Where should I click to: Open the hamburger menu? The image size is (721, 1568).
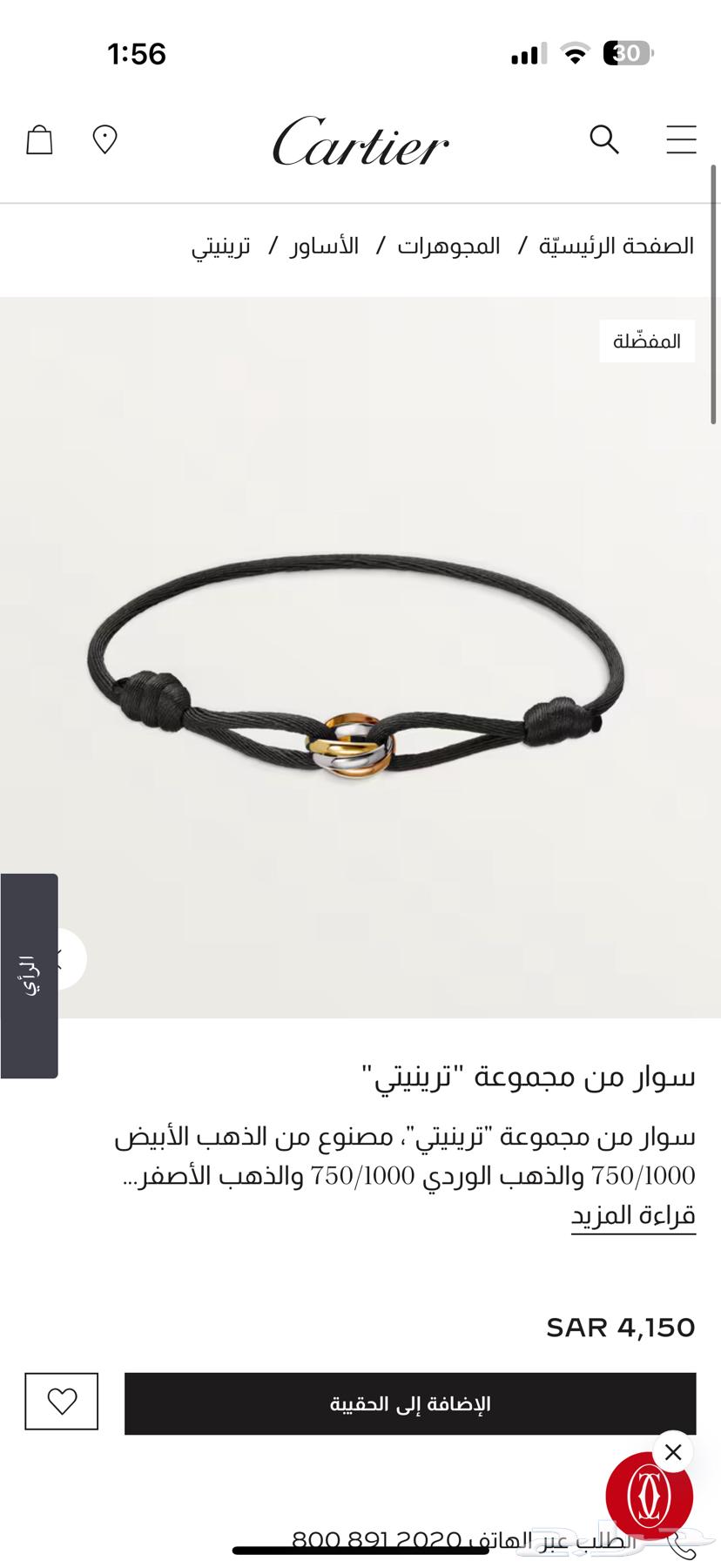click(x=681, y=139)
